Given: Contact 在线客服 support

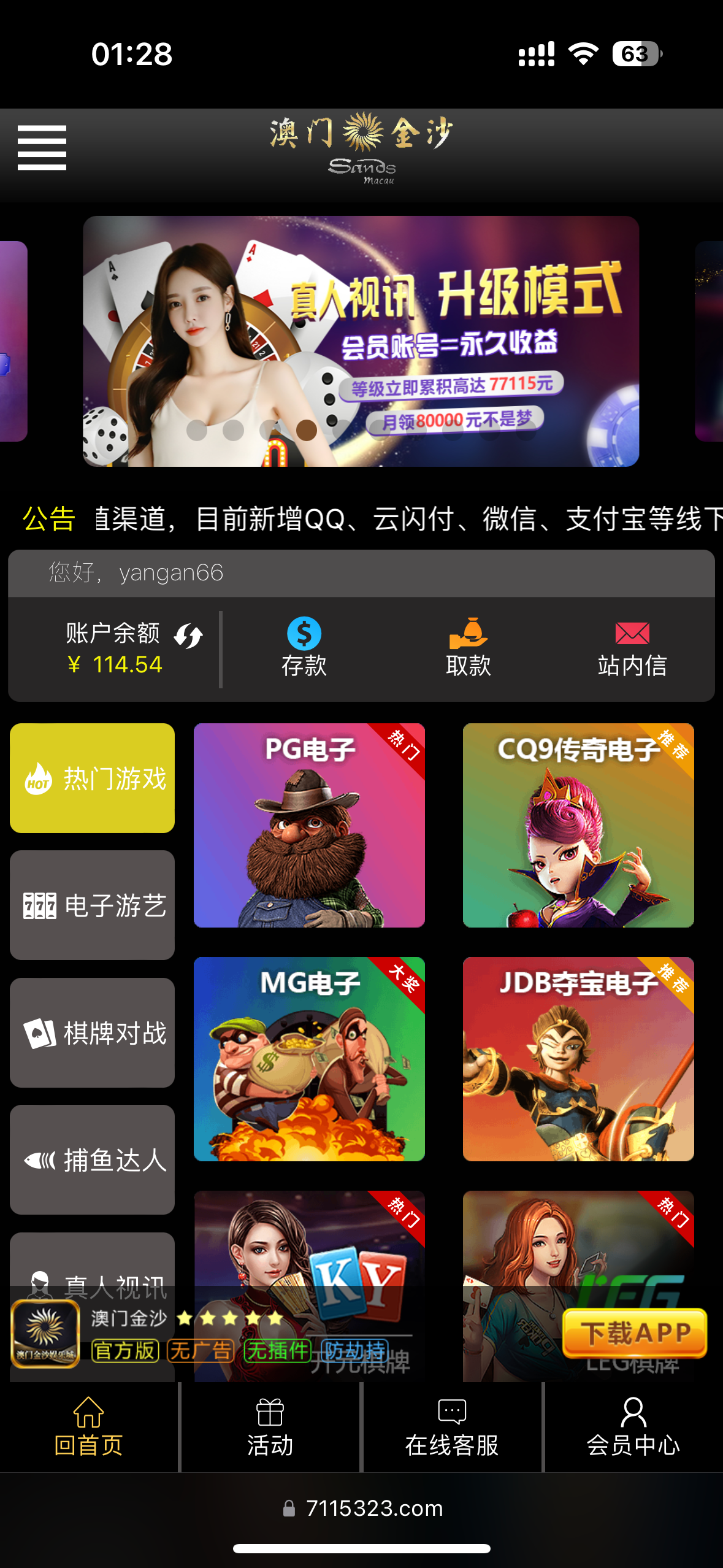Looking at the screenshot, I should [452, 1427].
